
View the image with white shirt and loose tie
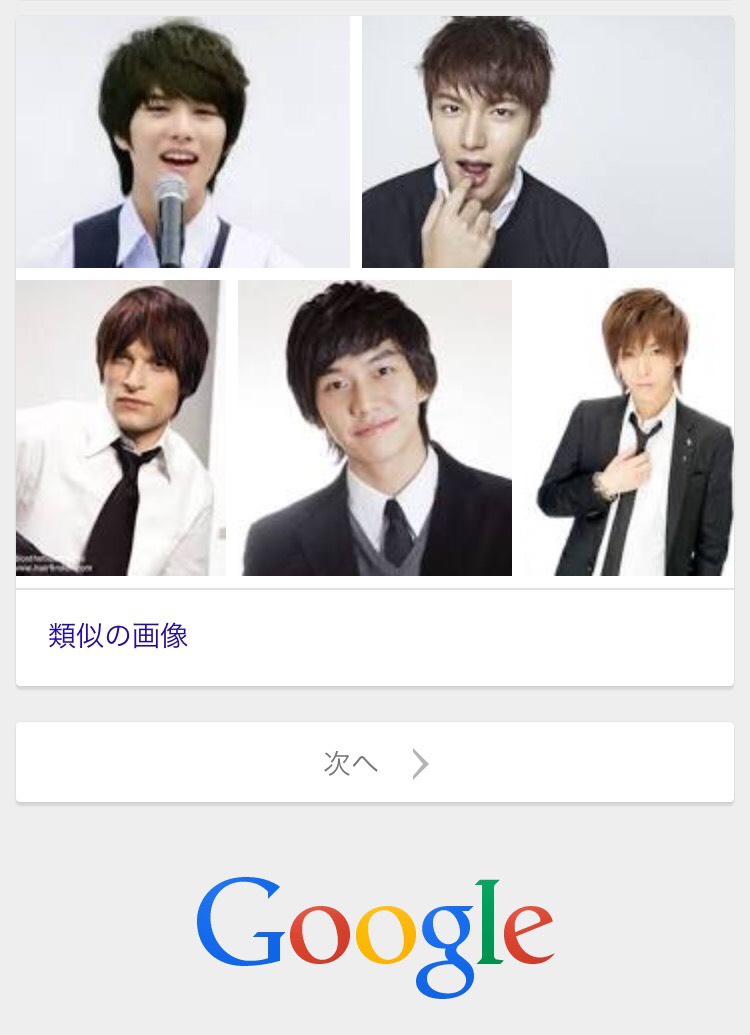click(x=118, y=428)
